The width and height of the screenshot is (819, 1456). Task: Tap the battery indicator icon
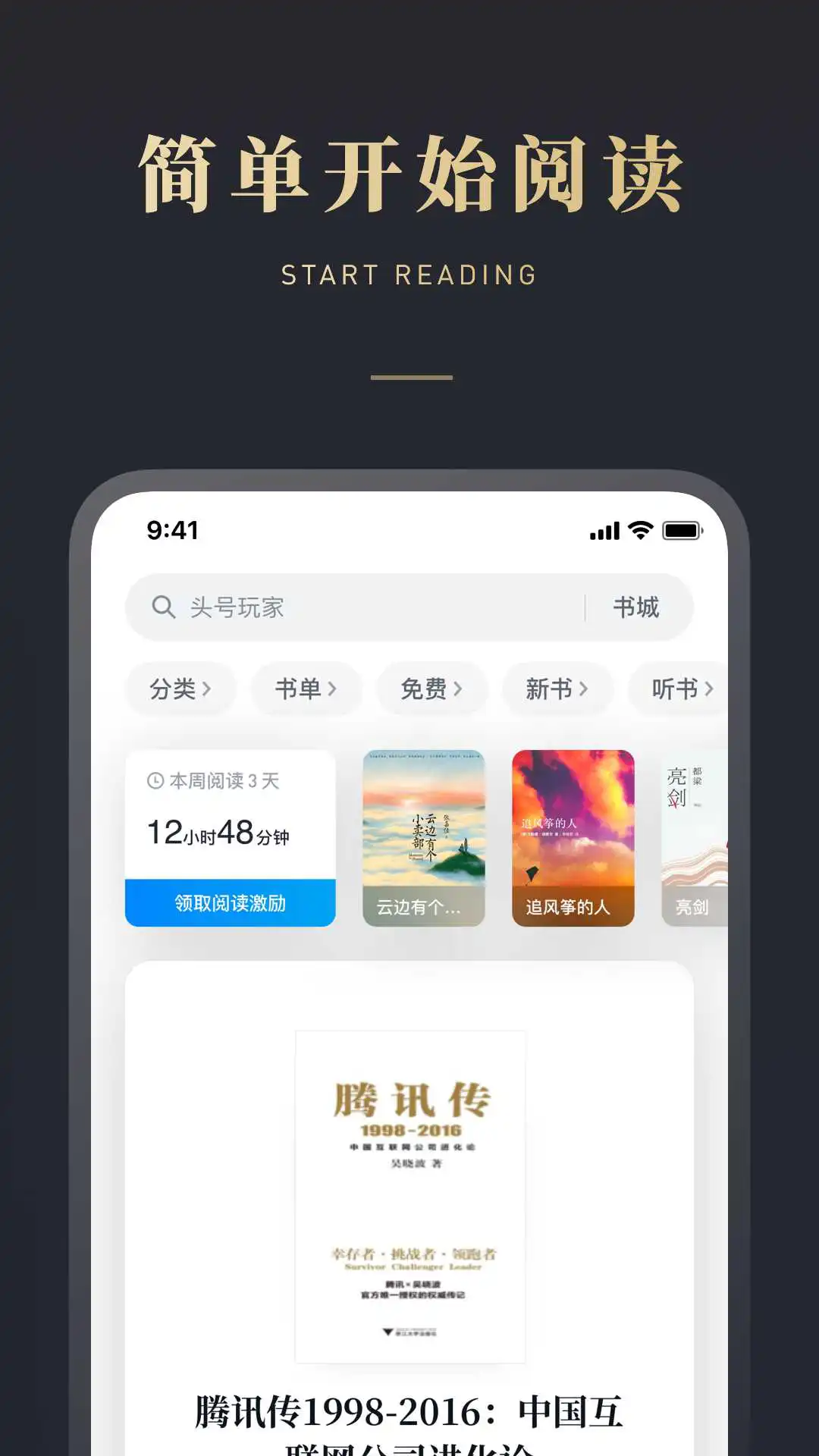coord(681,532)
